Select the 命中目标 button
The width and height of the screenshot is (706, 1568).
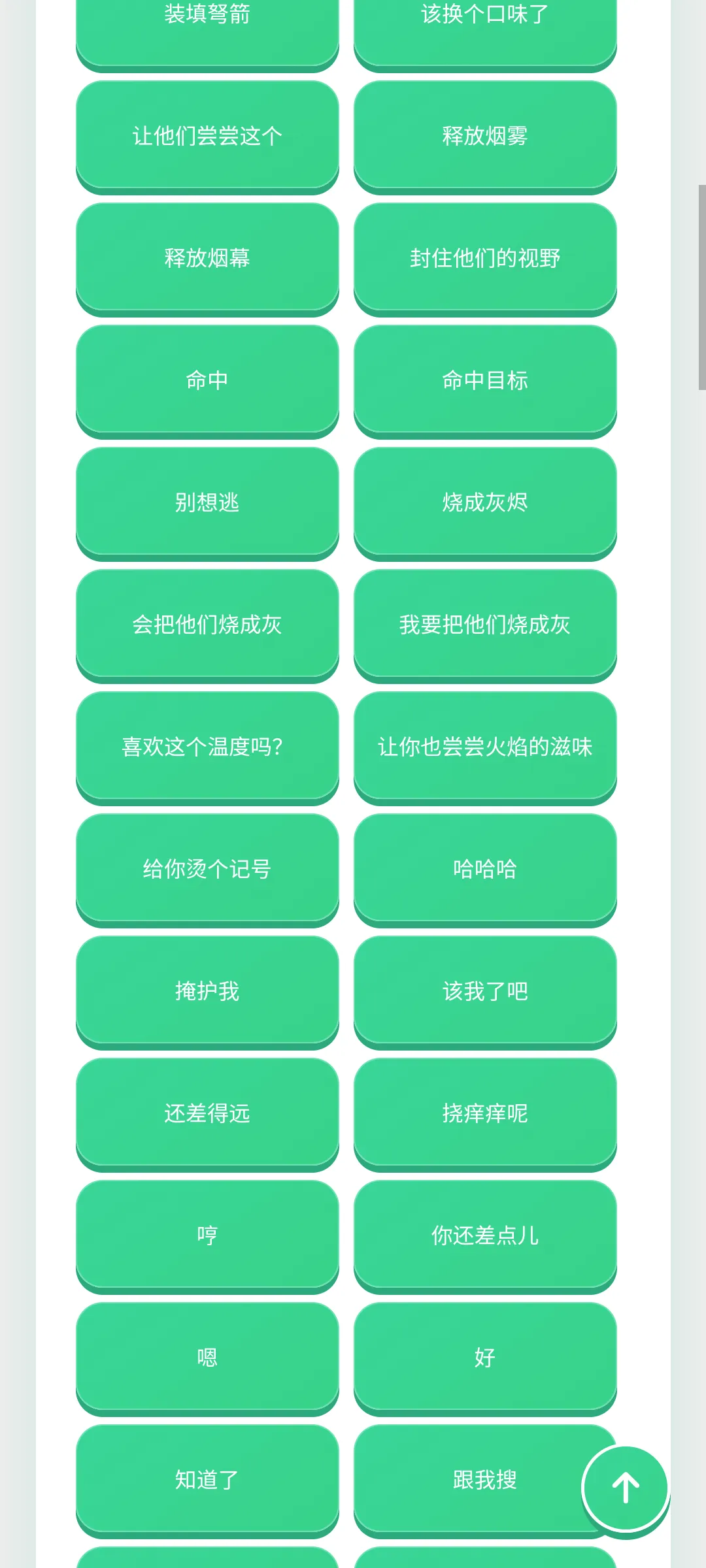coord(485,381)
